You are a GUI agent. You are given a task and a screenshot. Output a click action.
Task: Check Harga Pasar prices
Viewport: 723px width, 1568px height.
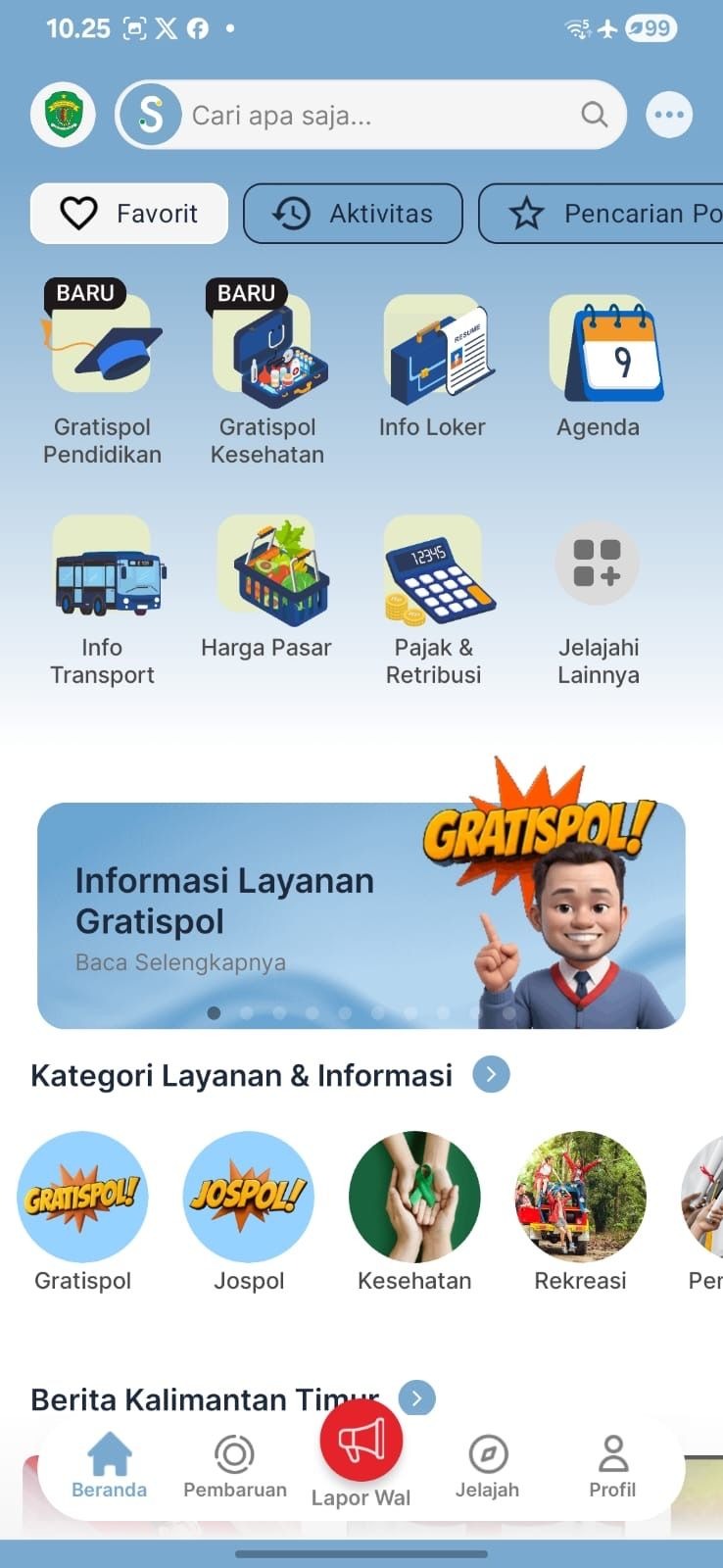point(266,588)
